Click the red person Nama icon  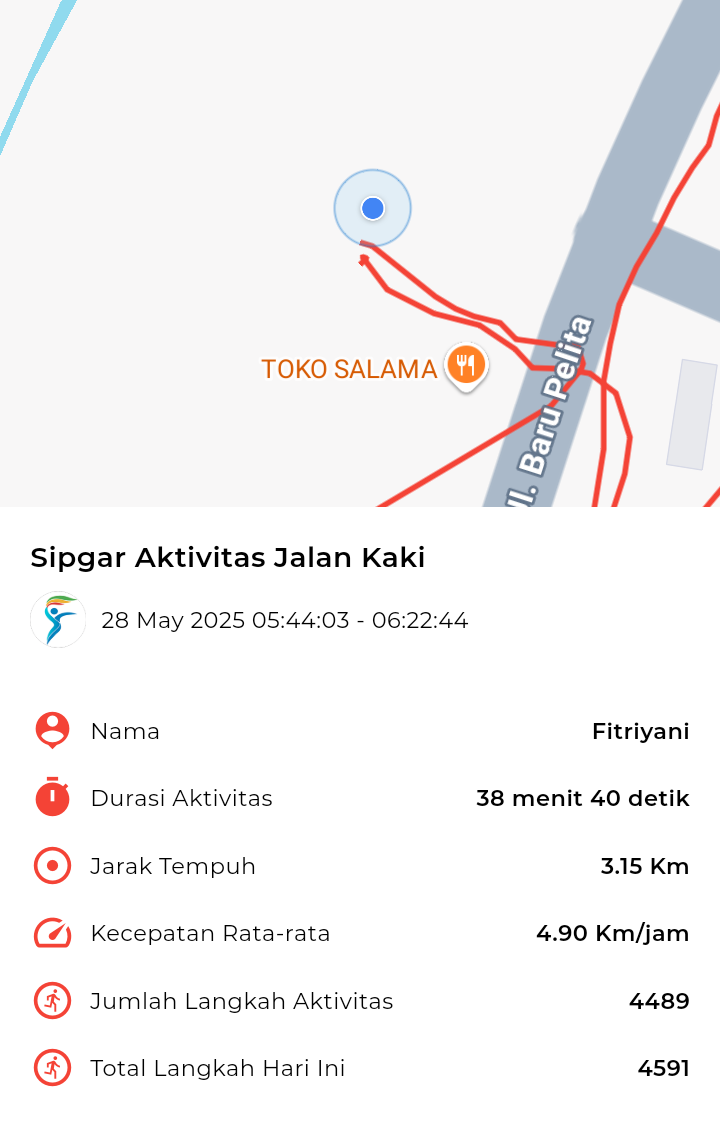pos(51,730)
